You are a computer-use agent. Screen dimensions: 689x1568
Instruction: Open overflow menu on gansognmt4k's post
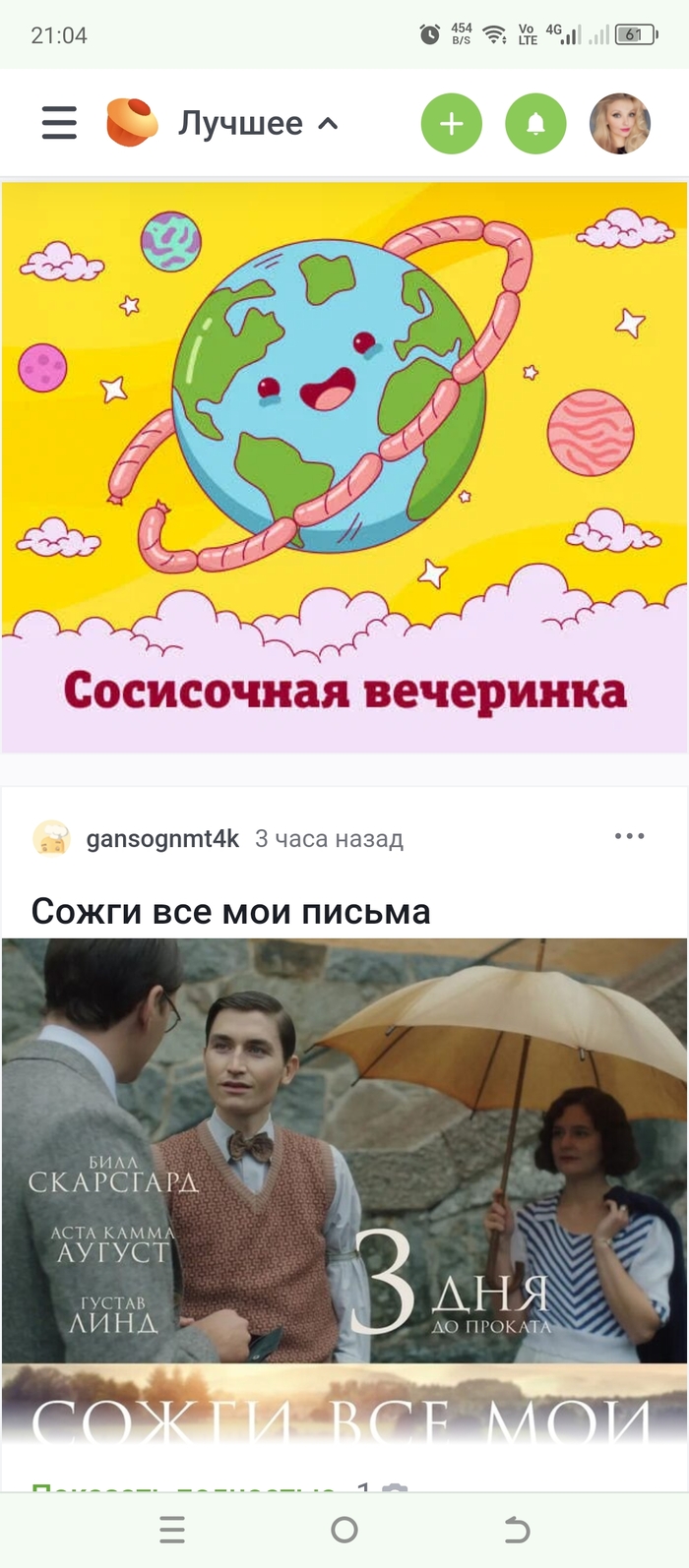pos(629,836)
